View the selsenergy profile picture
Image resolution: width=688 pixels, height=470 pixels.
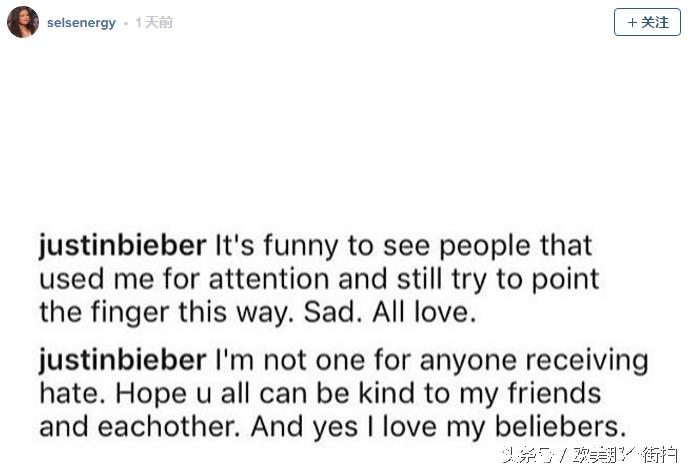pos(23,22)
